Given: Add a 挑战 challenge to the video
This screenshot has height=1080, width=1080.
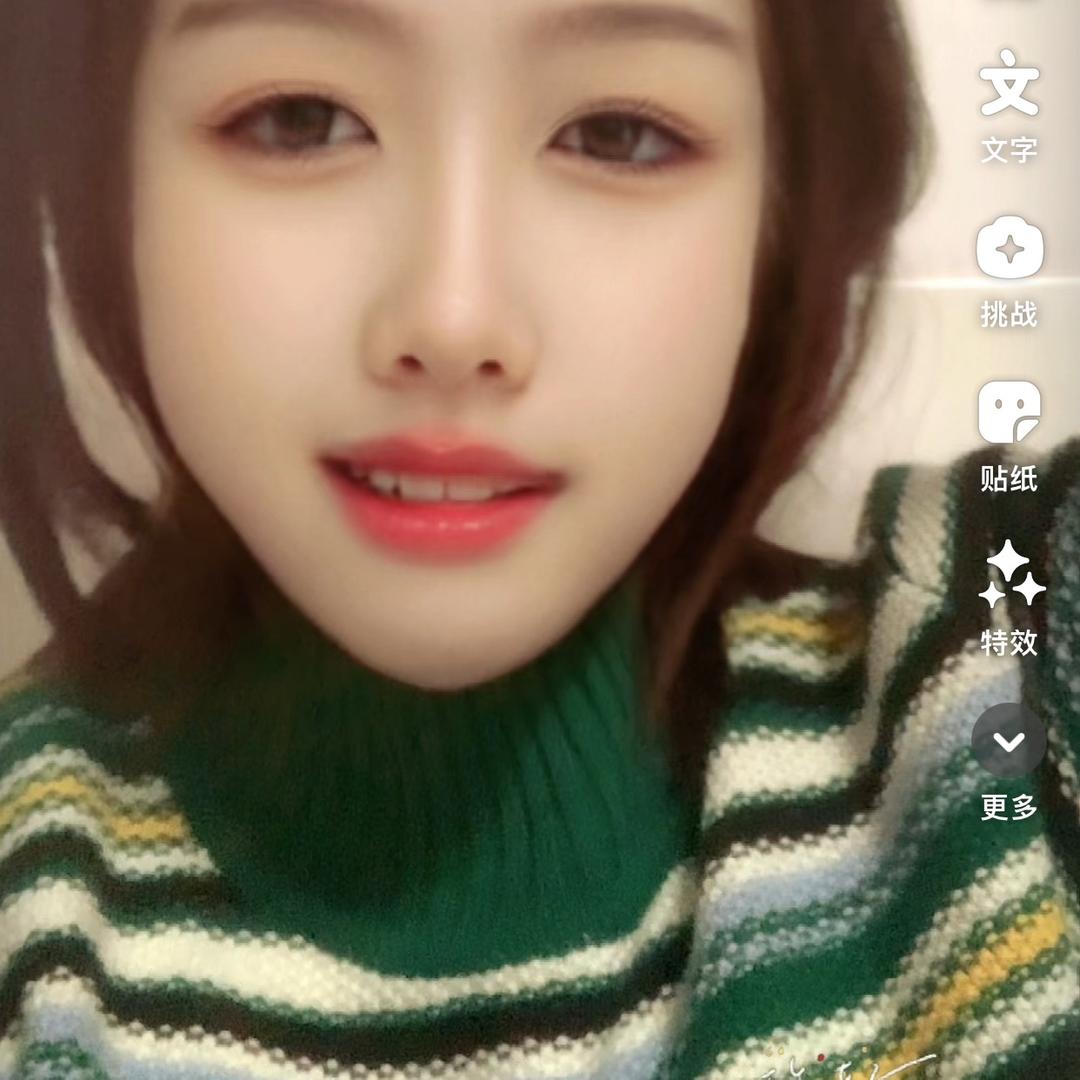Looking at the screenshot, I should 1009,250.
